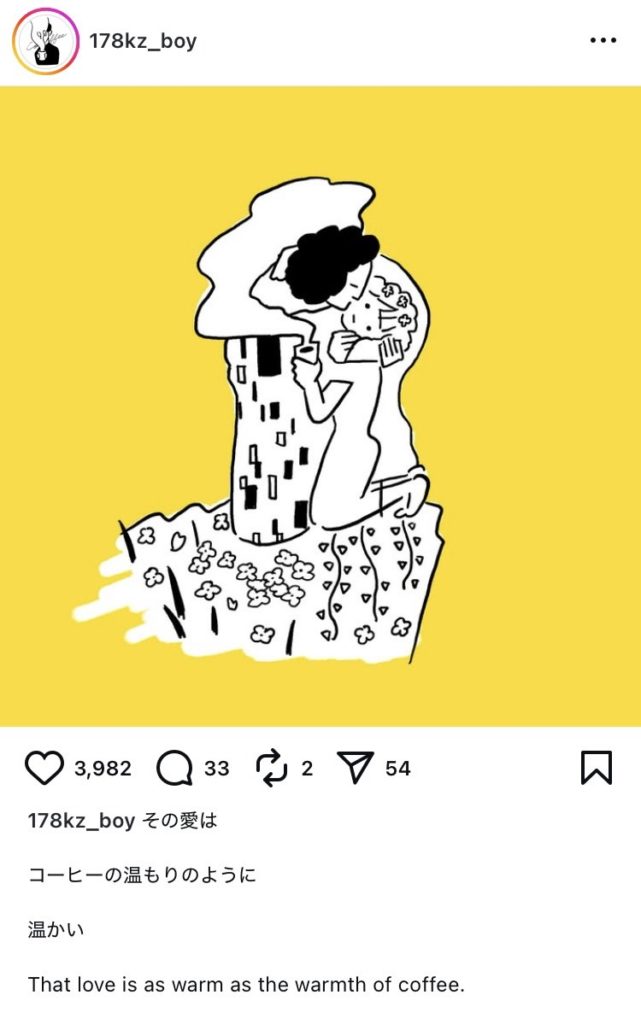Open 178kz_boy's profile picture story
This screenshot has width=641, height=1024.
point(45,41)
